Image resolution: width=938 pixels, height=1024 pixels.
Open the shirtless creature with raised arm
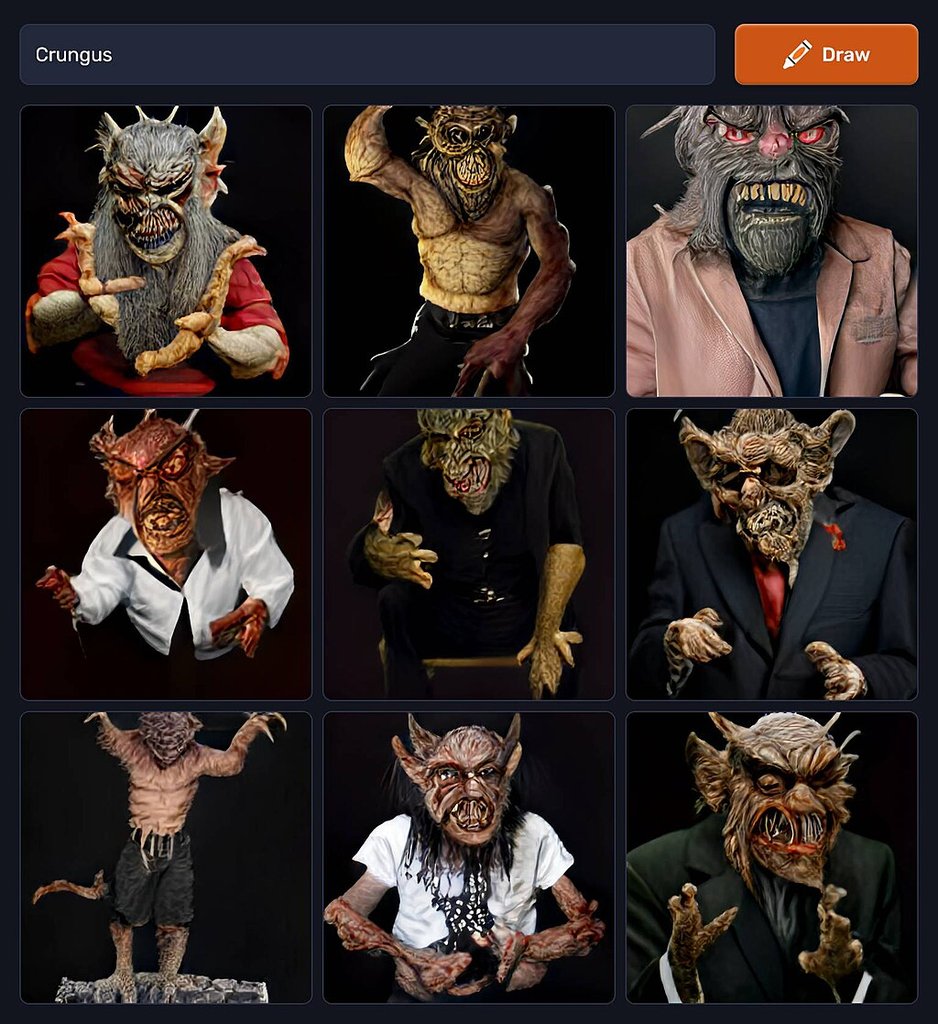click(468, 251)
